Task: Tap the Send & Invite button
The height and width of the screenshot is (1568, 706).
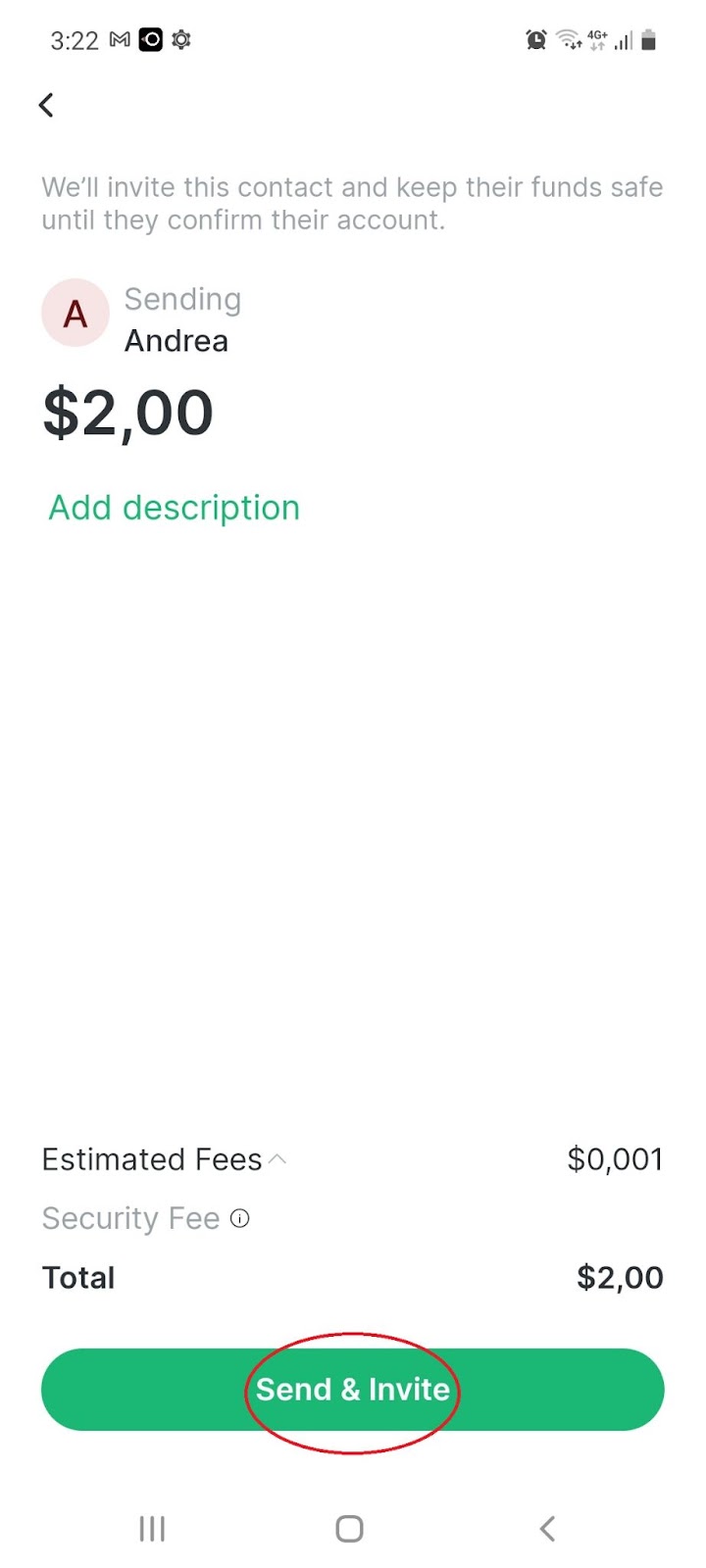Action: pos(353,1390)
